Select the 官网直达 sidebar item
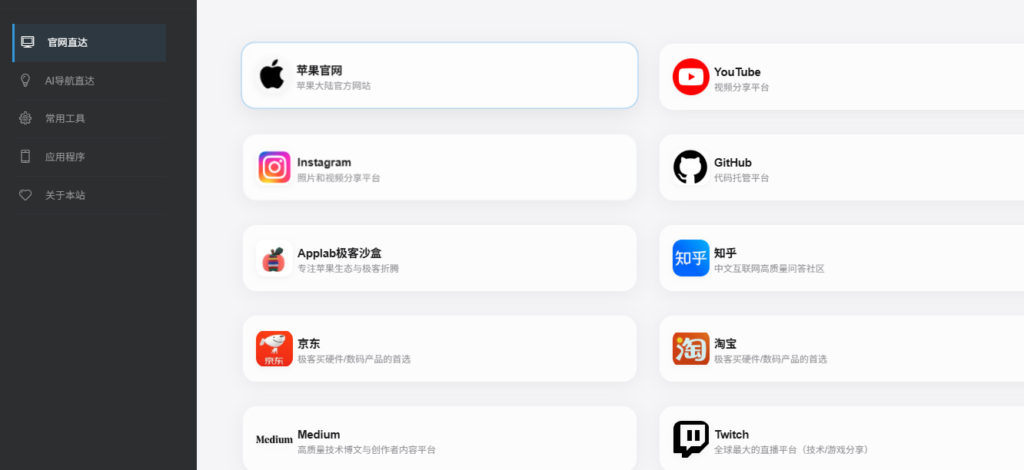This screenshot has width=1024, height=470. pyautogui.click(x=88, y=42)
